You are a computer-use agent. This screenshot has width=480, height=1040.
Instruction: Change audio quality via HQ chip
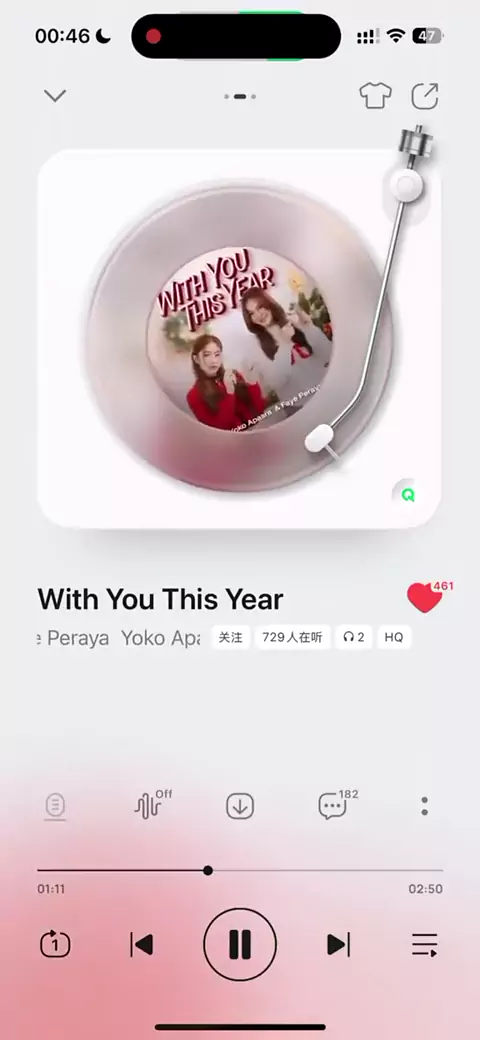[x=394, y=637]
